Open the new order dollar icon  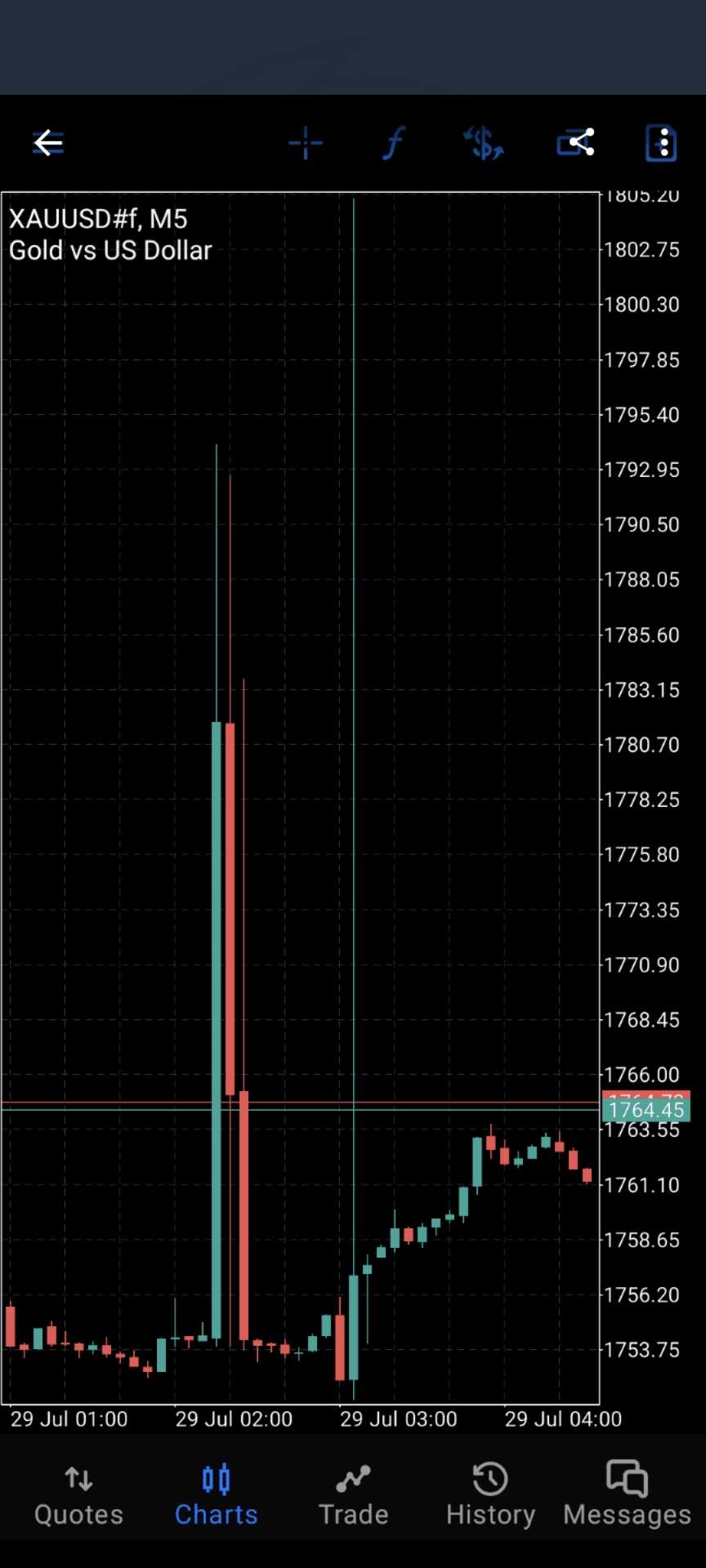click(483, 143)
